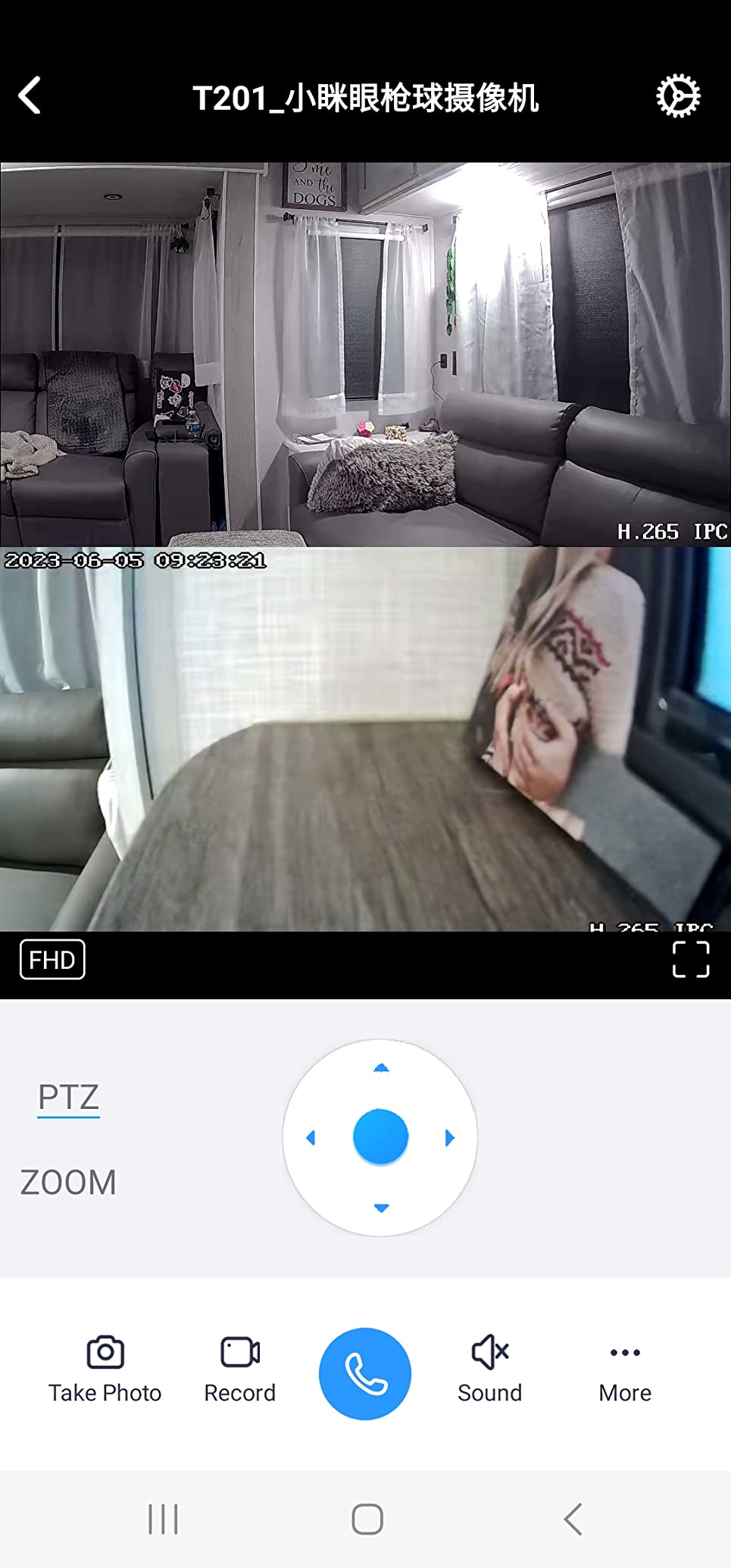Pan camera down with the down arrow
The height and width of the screenshot is (1568, 731).
point(381,1207)
